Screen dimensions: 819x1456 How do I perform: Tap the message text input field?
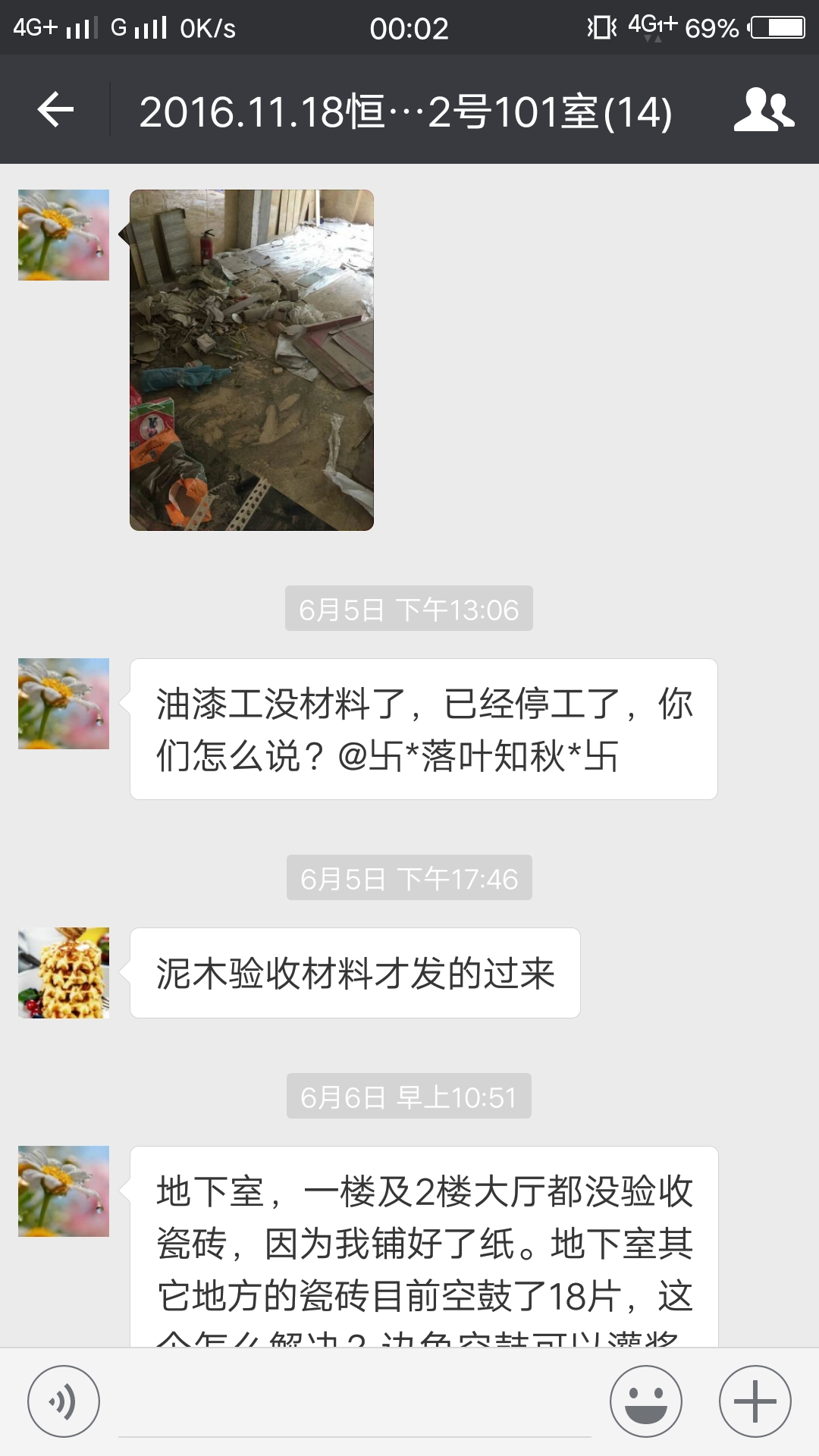pos(355,1403)
